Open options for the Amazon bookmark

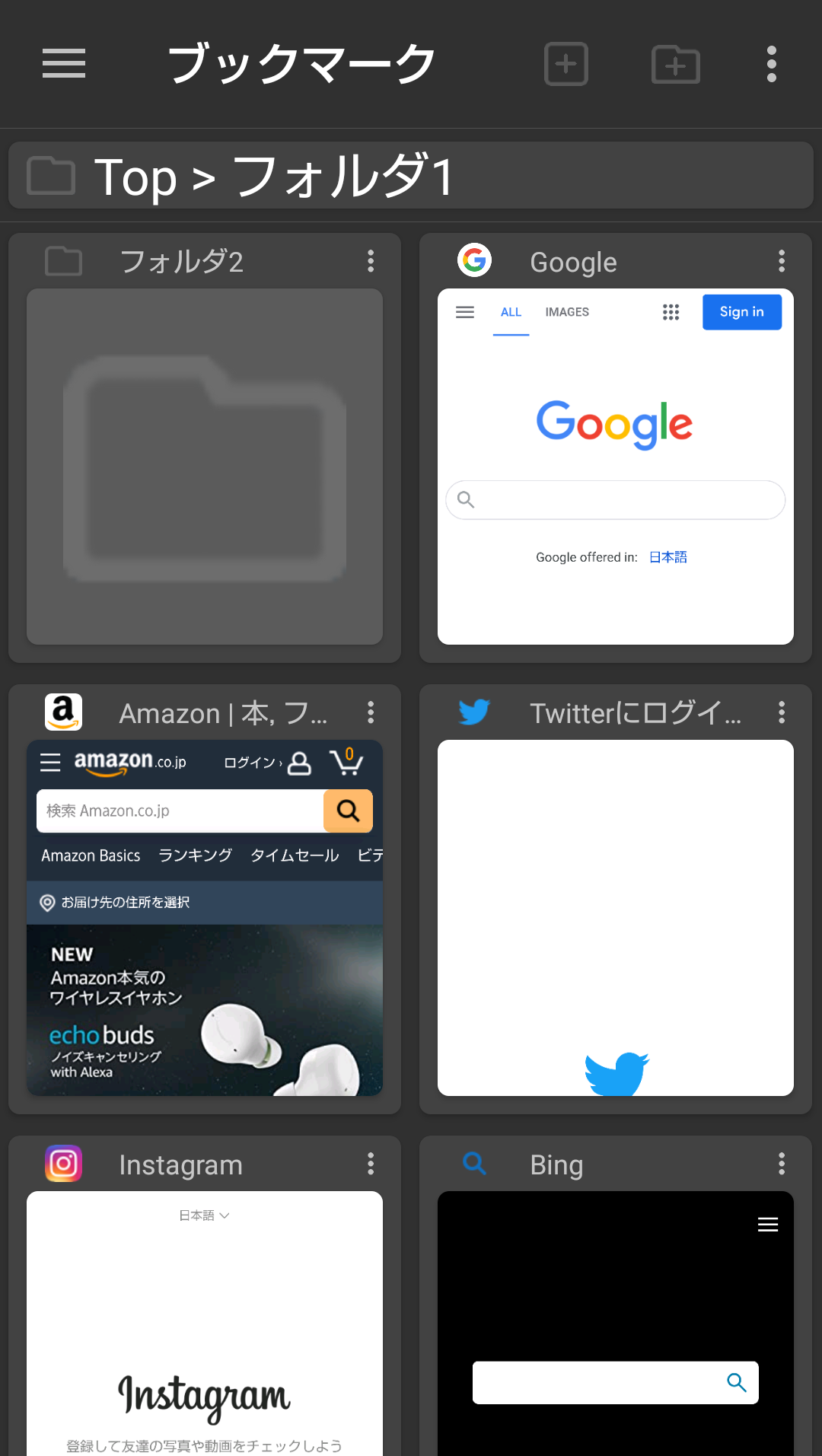tap(371, 712)
